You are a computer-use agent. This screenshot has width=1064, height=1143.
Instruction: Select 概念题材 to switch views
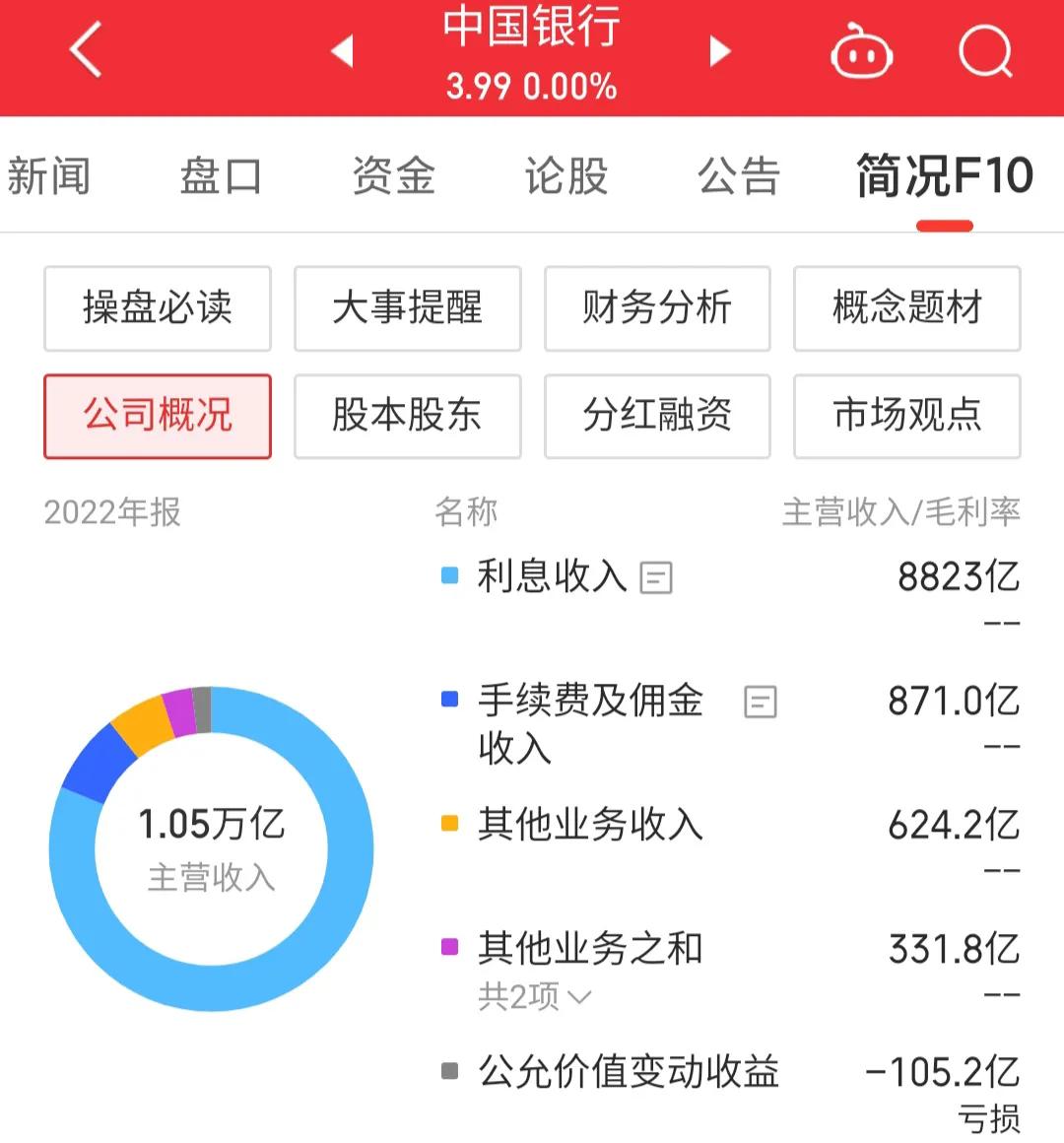tap(906, 308)
